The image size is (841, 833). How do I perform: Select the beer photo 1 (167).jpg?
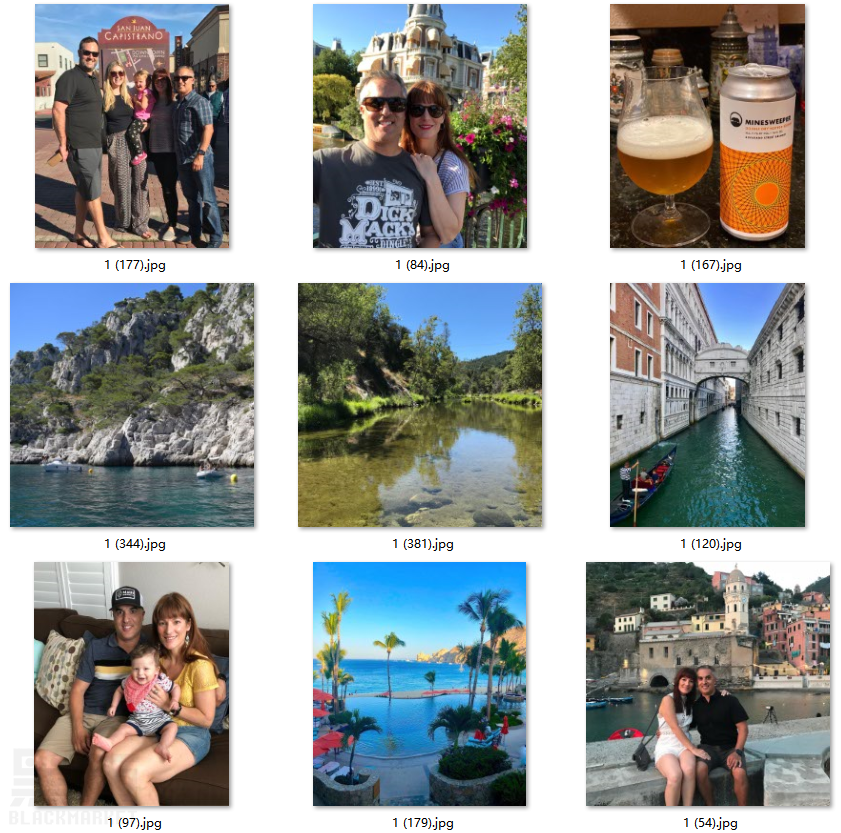pyautogui.click(x=707, y=126)
